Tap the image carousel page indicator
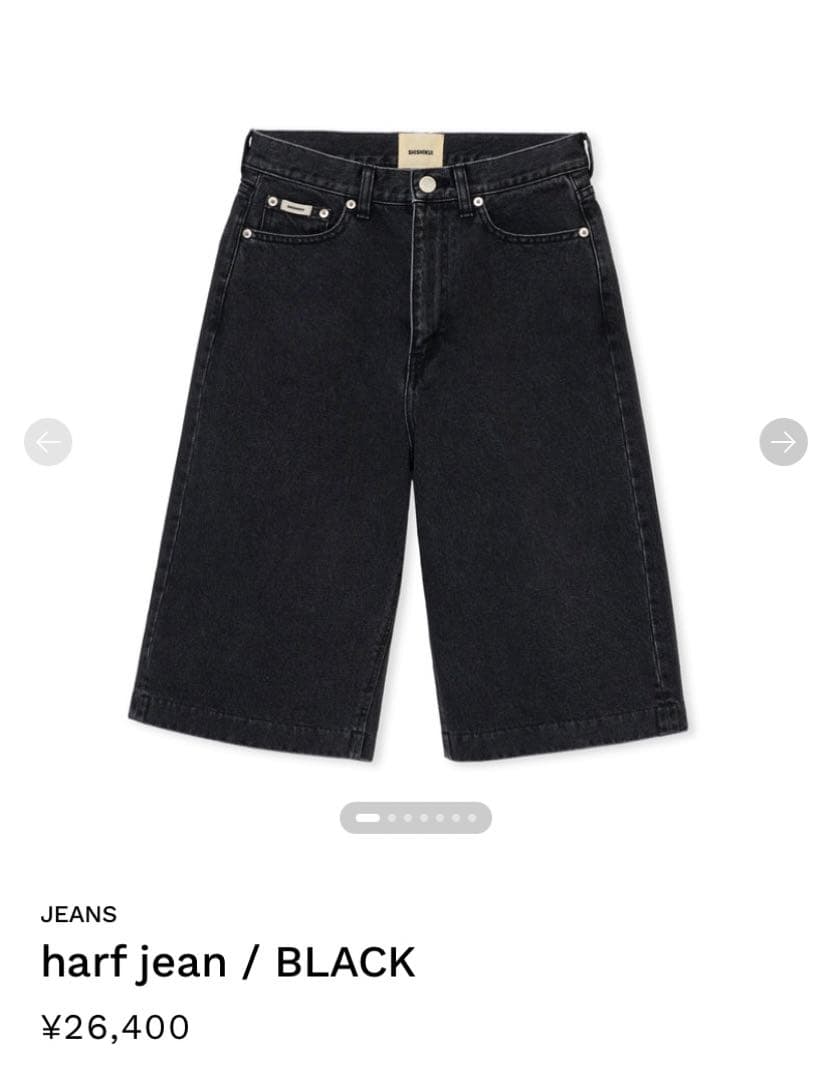The width and height of the screenshot is (832, 1080). pyautogui.click(x=415, y=818)
